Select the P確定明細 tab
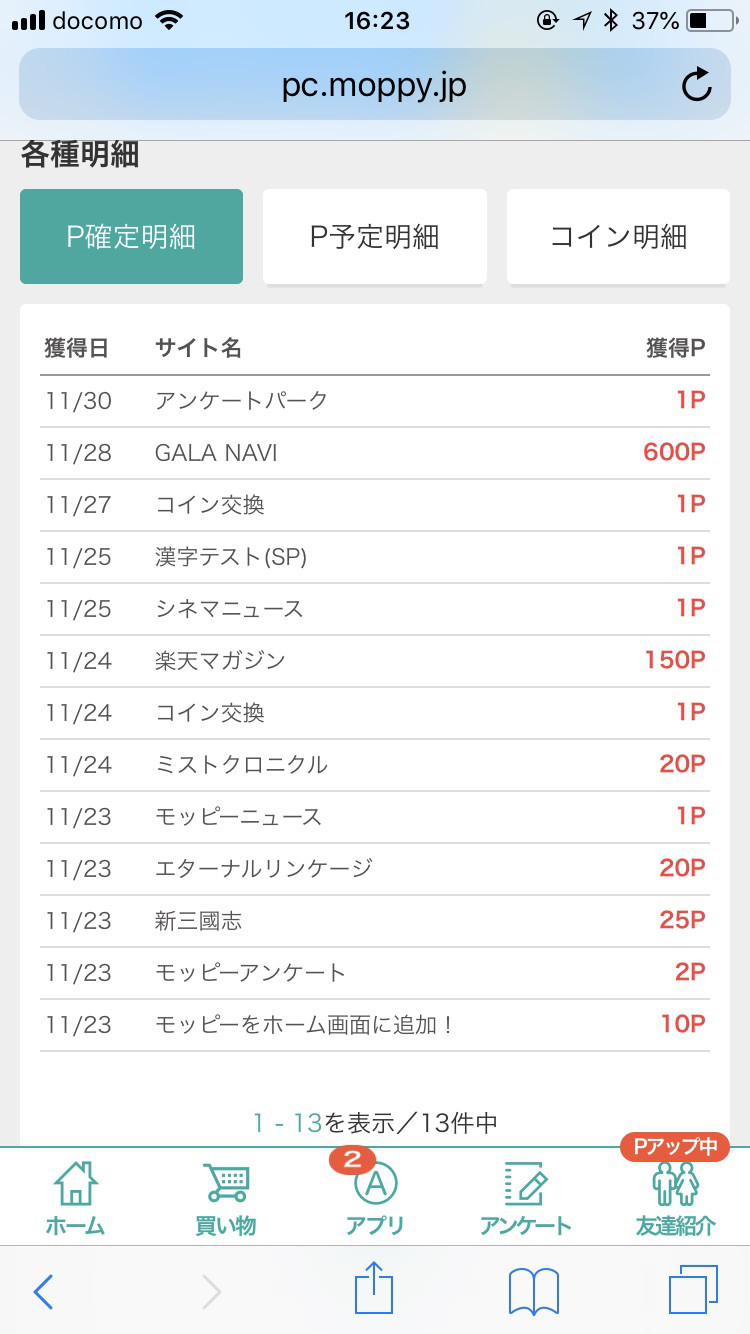 pos(131,237)
